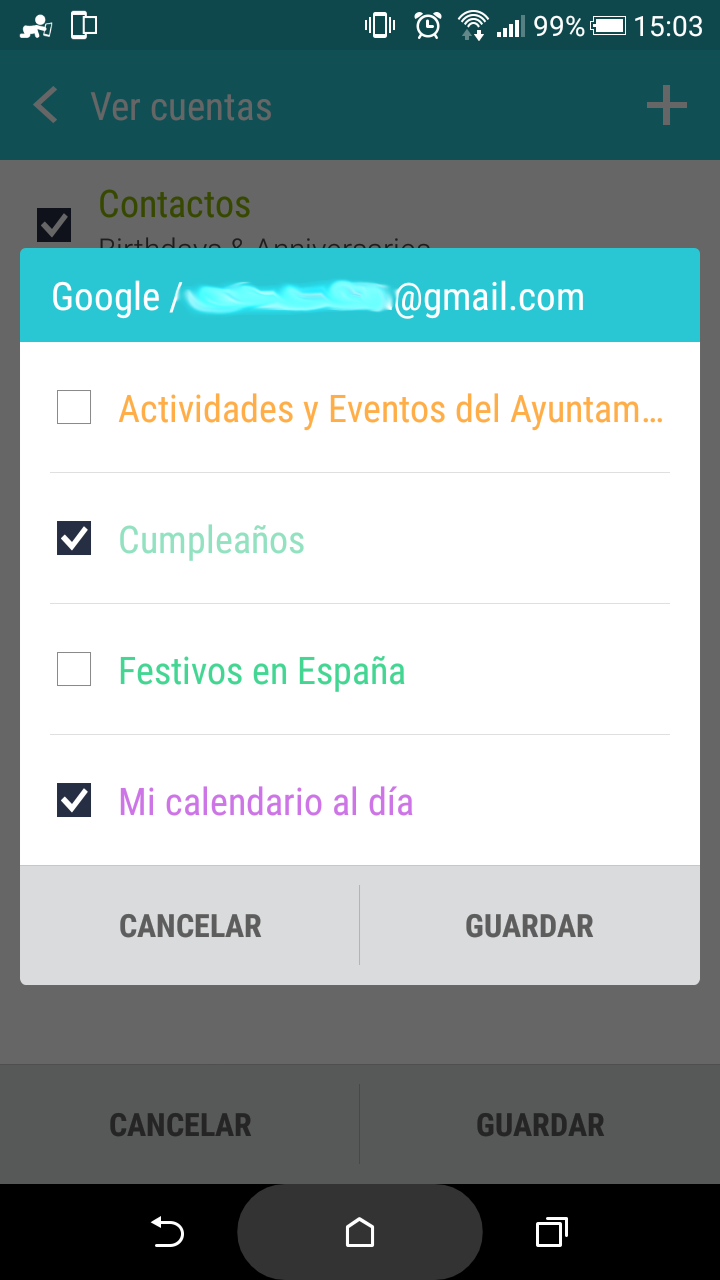Check Actividades y Eventos del Ayuntamiento calendar
This screenshot has height=1280, width=720.
[x=74, y=408]
